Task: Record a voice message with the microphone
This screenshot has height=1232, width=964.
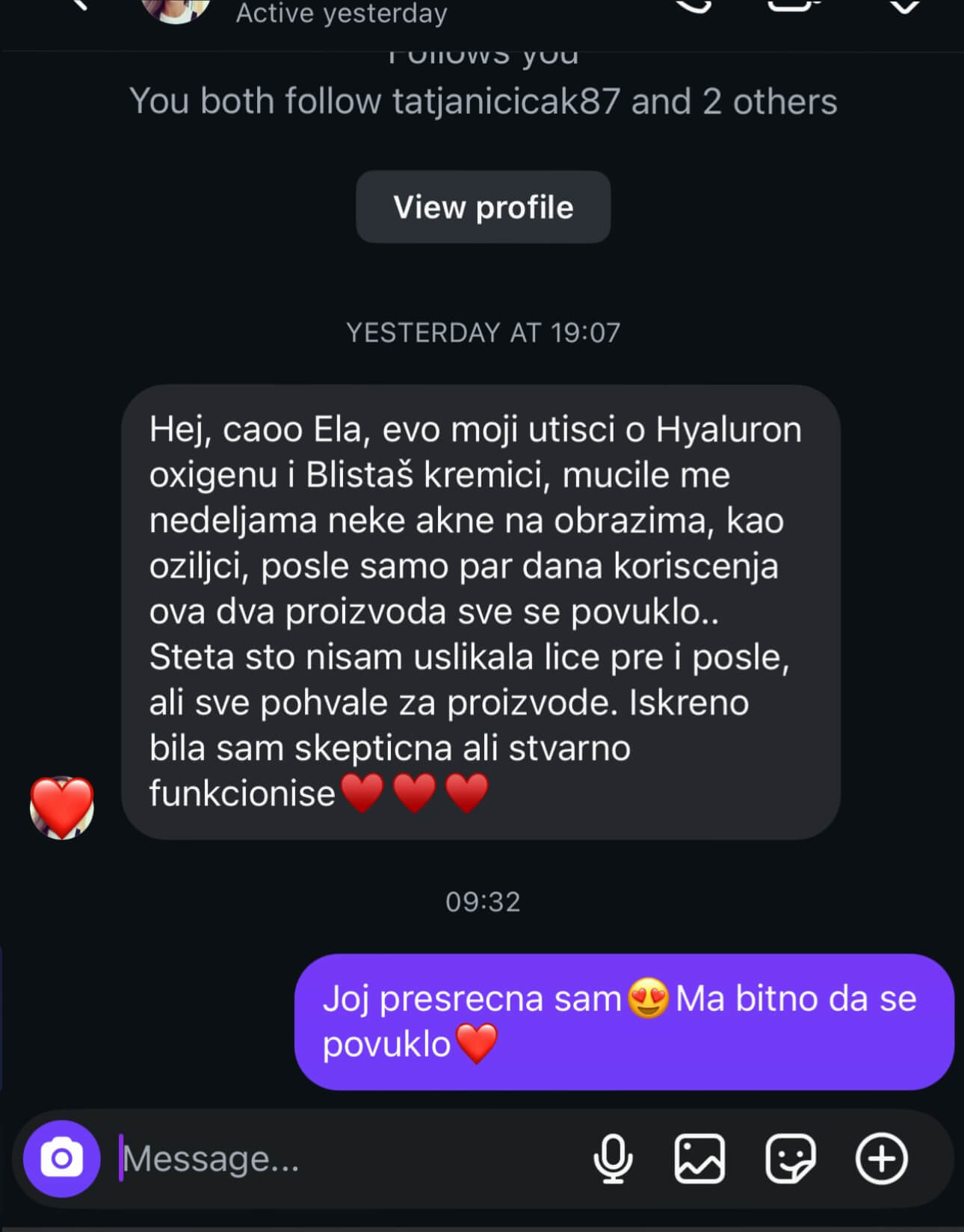Action: tap(613, 1159)
